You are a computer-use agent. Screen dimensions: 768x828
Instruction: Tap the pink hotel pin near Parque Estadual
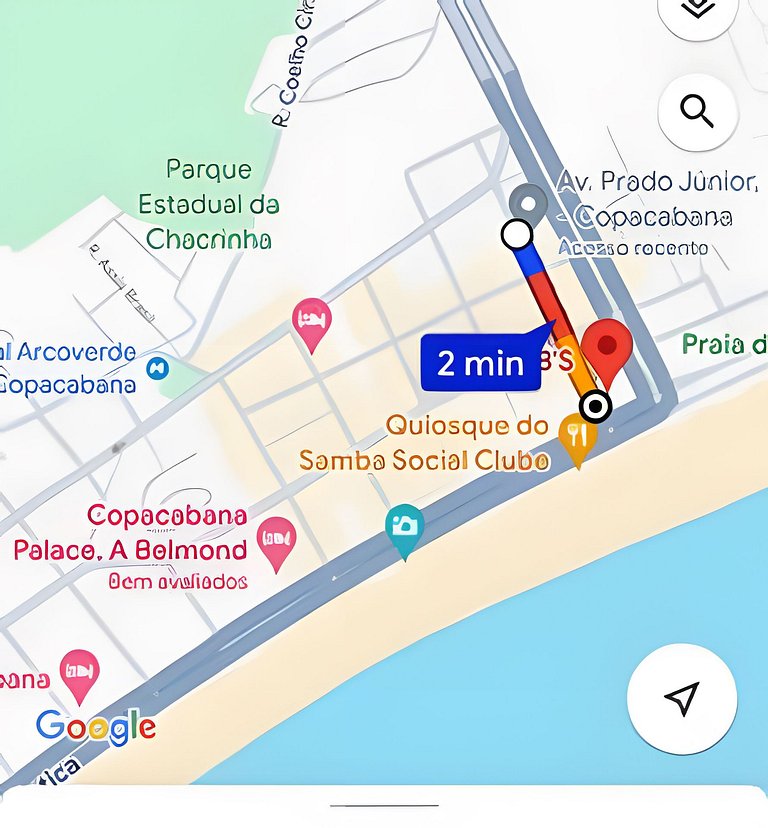(x=311, y=320)
